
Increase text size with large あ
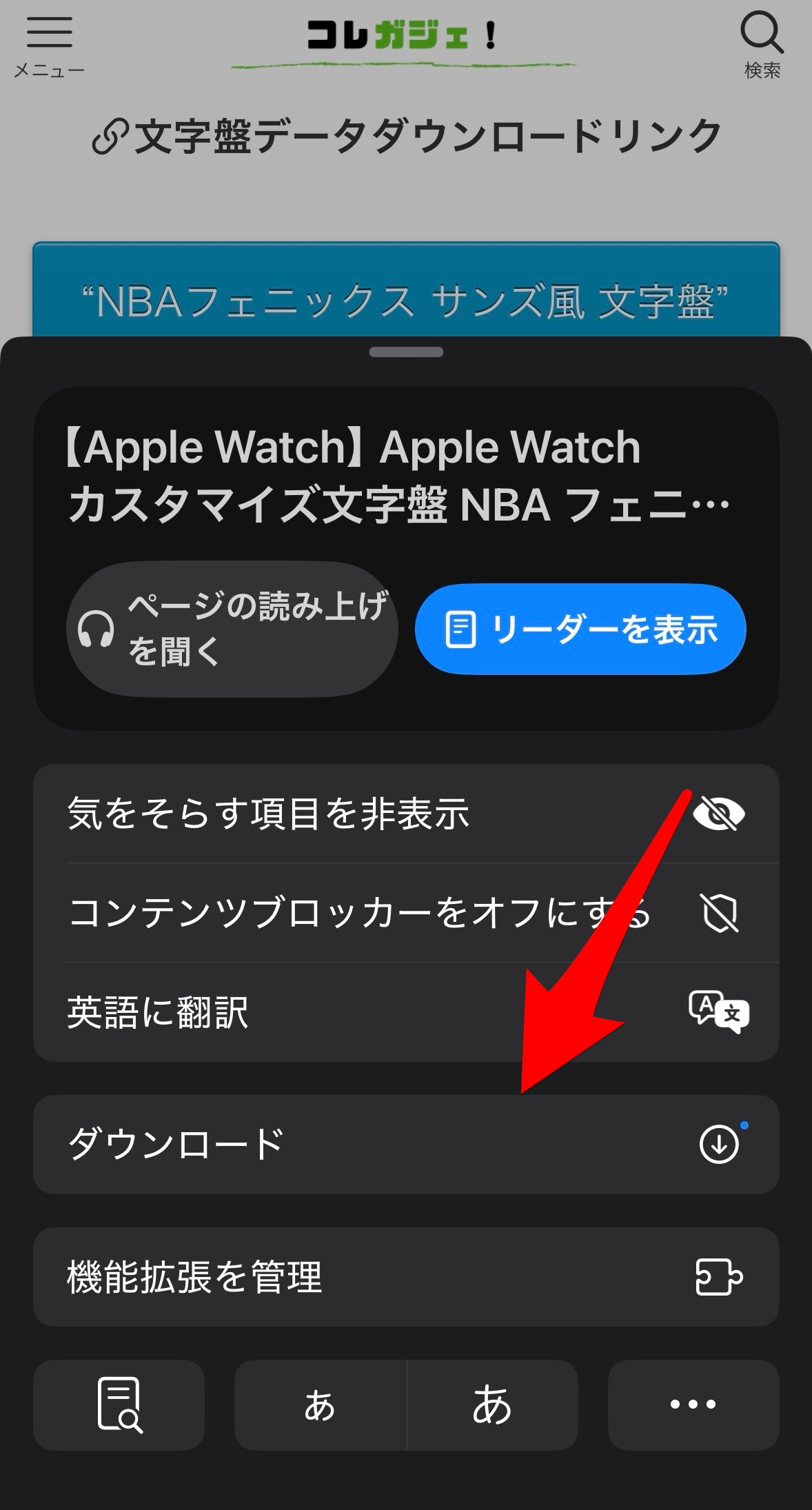click(x=492, y=1405)
